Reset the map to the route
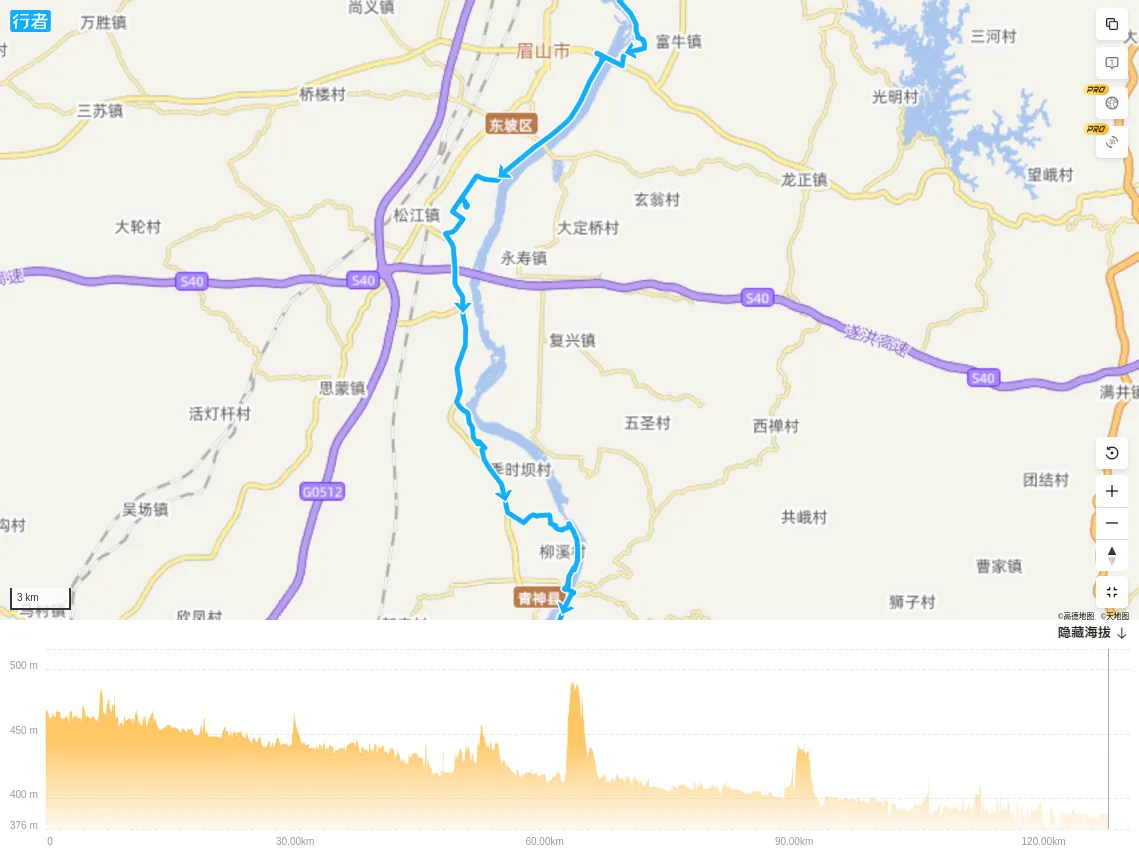The height and width of the screenshot is (867, 1139). (1112, 453)
